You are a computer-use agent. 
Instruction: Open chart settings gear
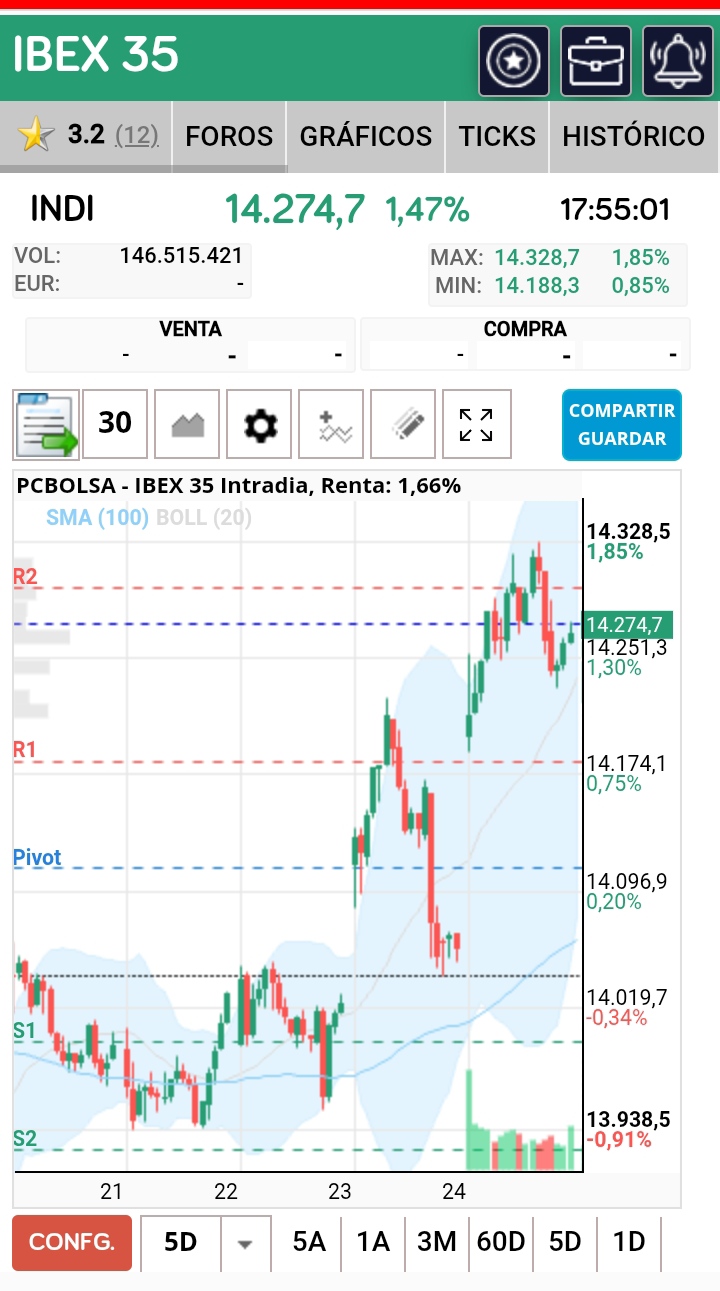click(259, 424)
